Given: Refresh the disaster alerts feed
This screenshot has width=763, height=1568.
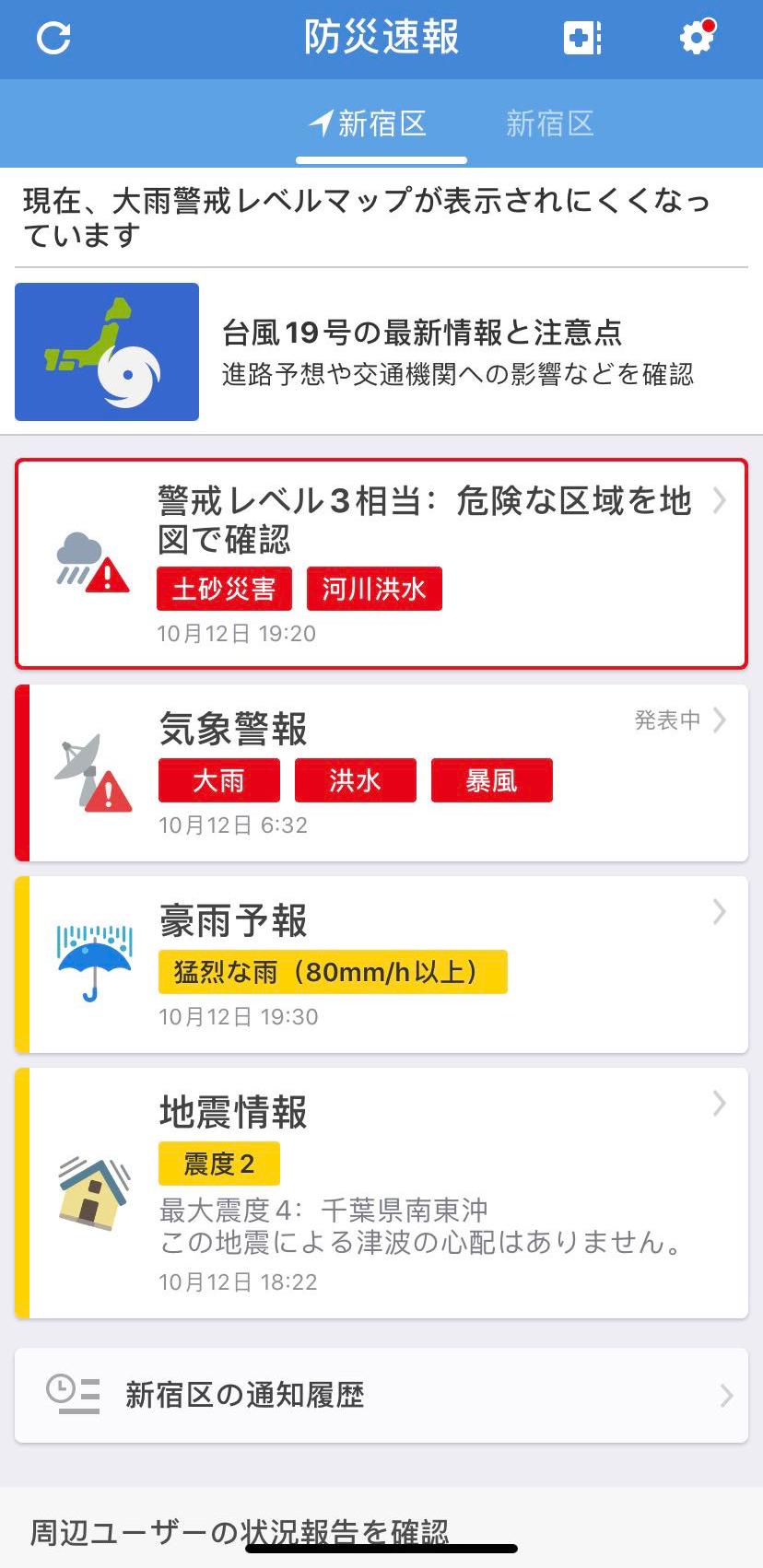Looking at the screenshot, I should tap(53, 39).
